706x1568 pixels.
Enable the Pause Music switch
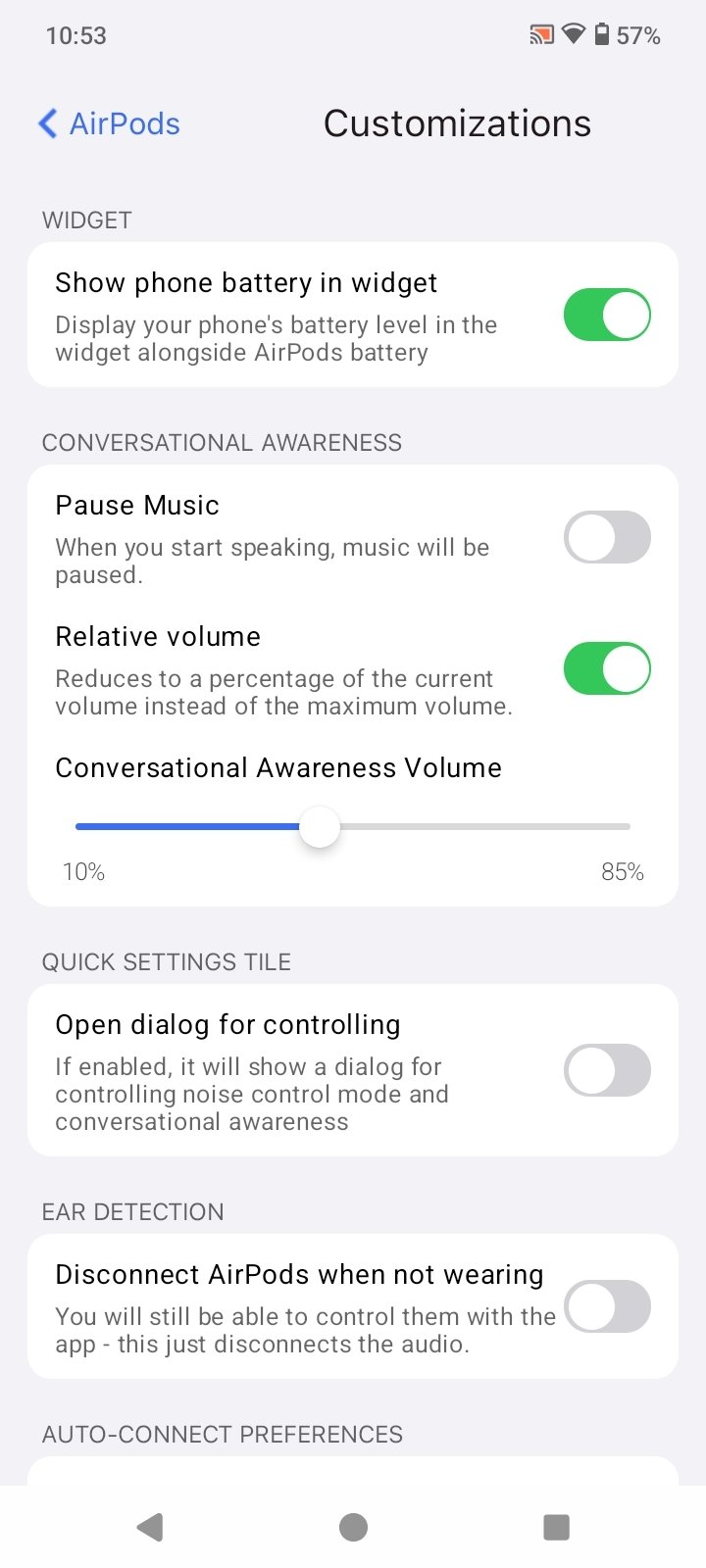click(x=607, y=537)
